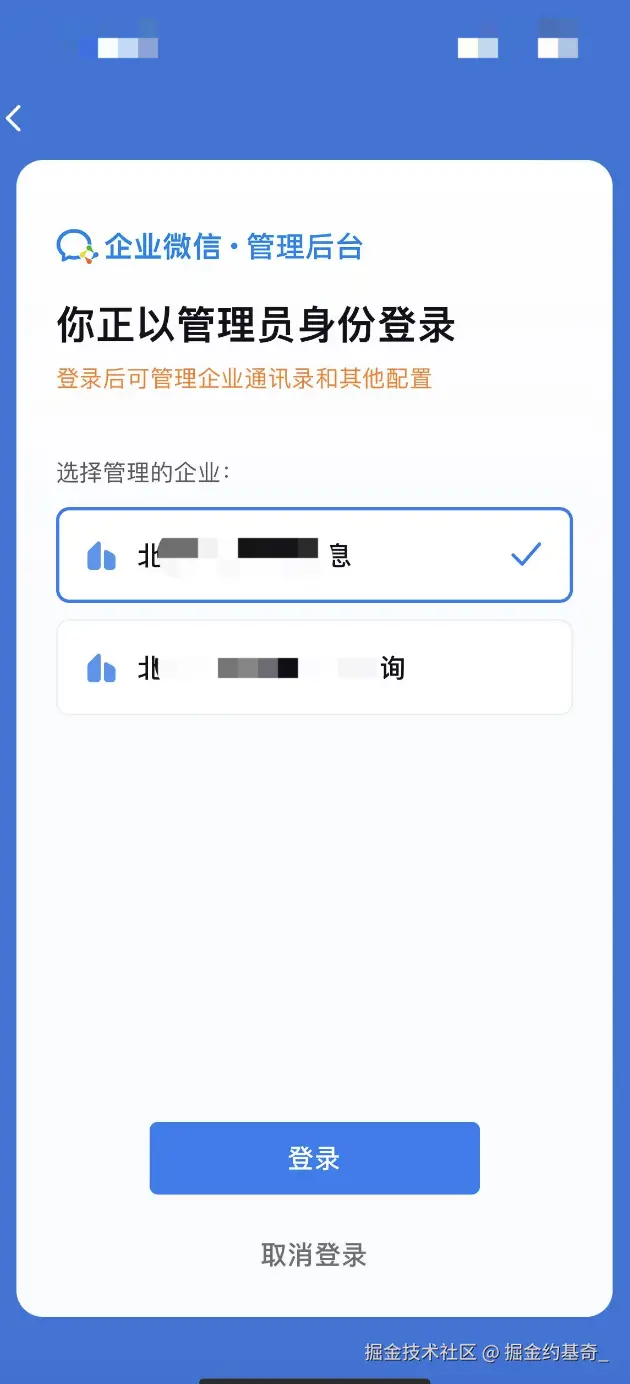Choose the enterprise ending in 询
630x1384 pixels.
pos(314,667)
